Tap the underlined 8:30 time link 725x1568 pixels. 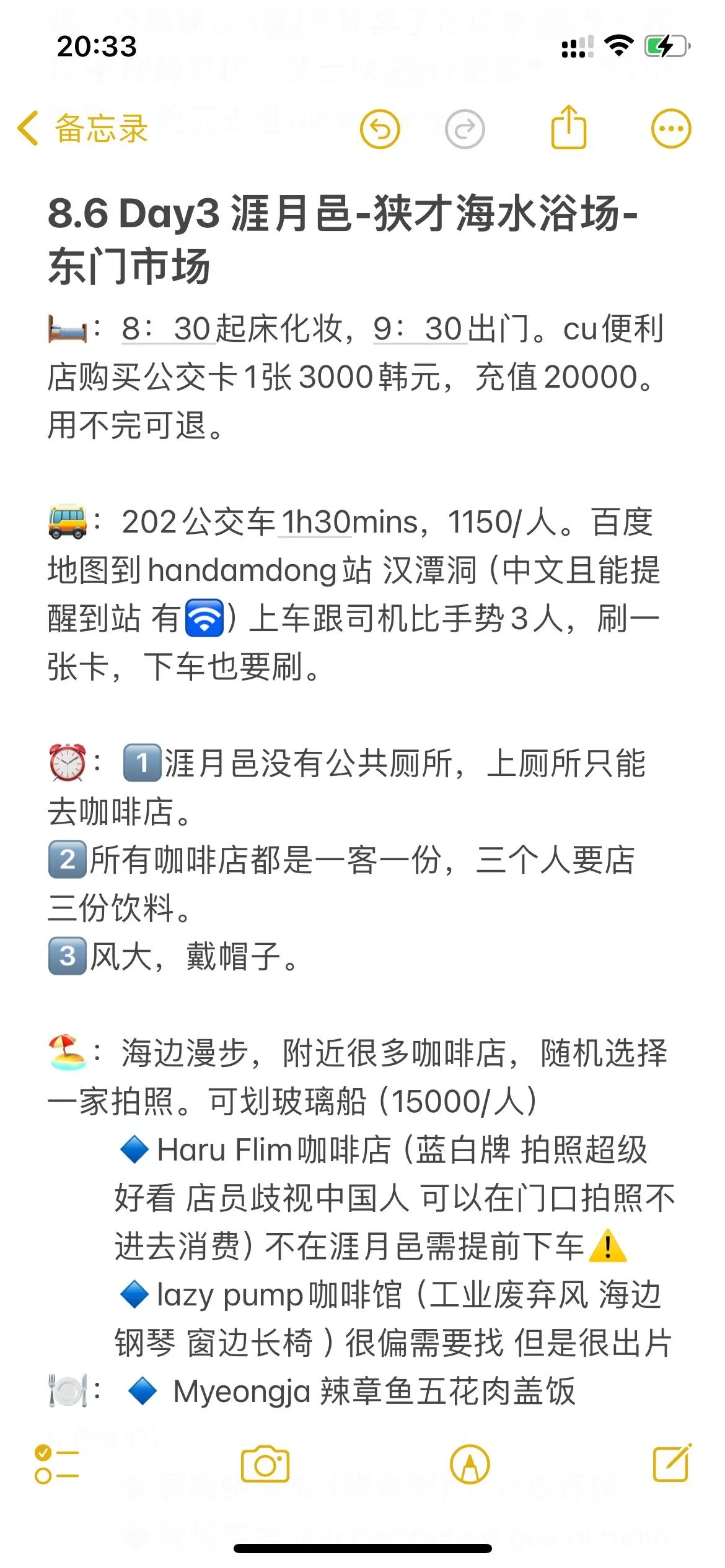pyautogui.click(x=168, y=329)
